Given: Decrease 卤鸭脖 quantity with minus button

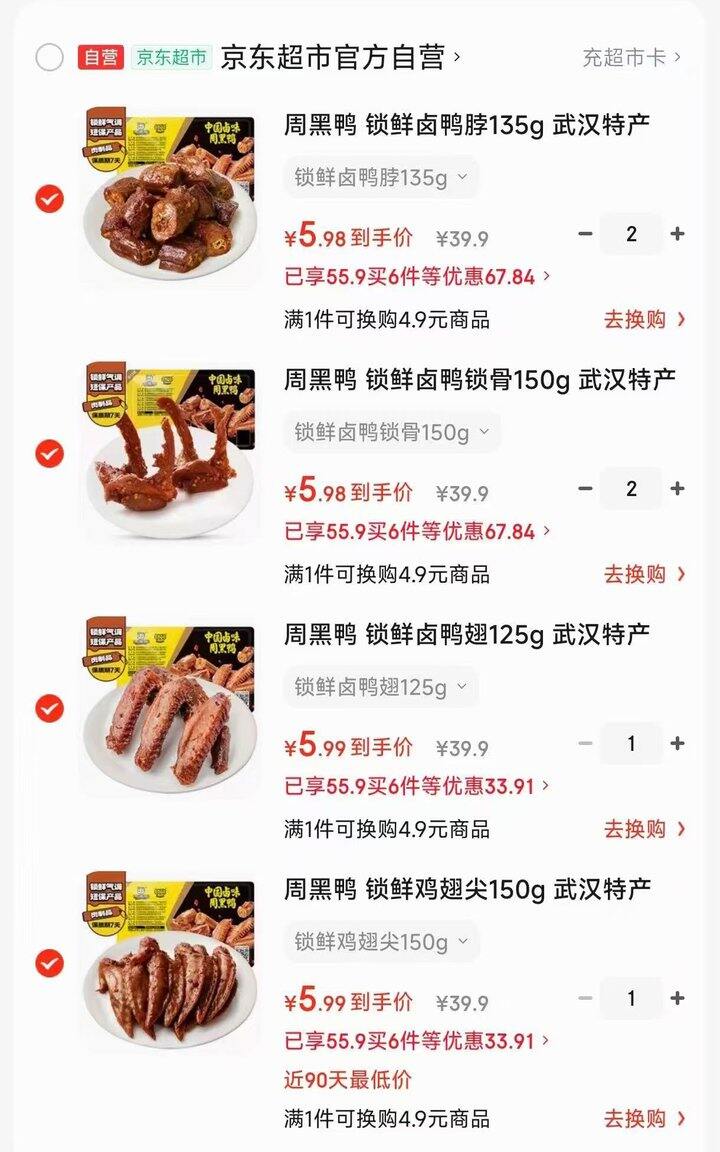Looking at the screenshot, I should (583, 234).
